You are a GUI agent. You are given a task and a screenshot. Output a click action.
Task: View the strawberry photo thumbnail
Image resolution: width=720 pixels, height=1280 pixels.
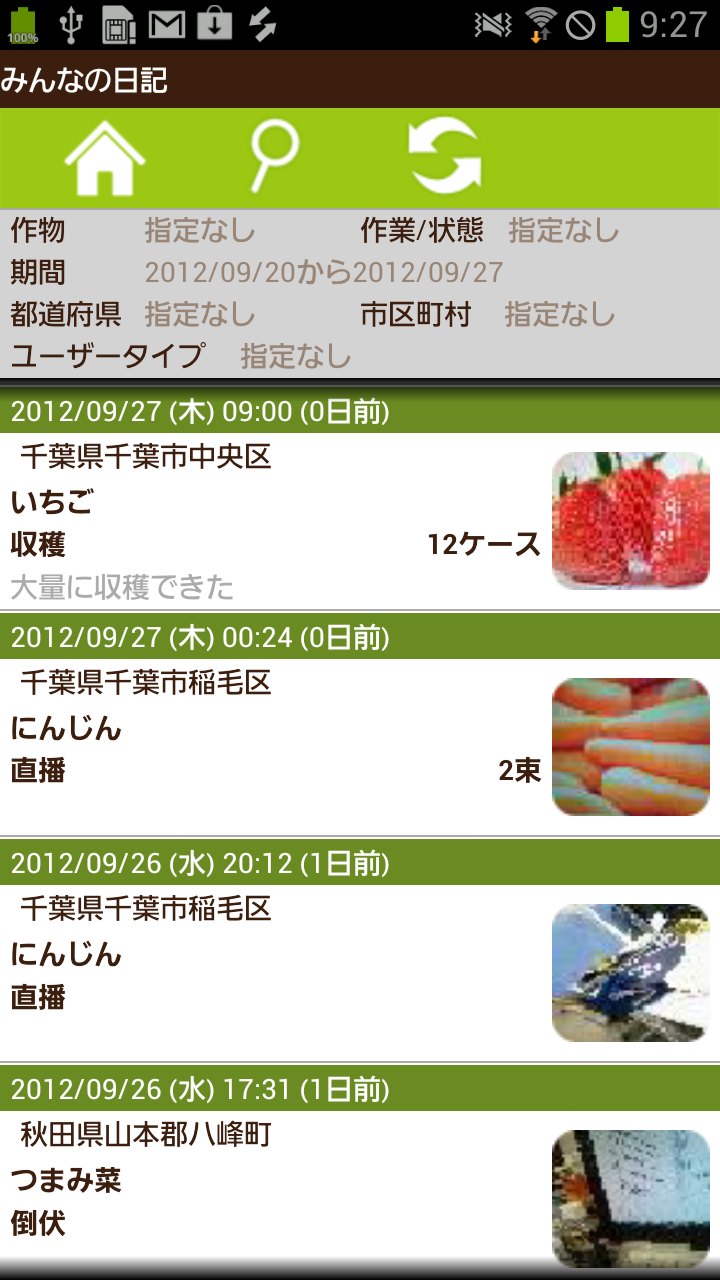[x=631, y=521]
